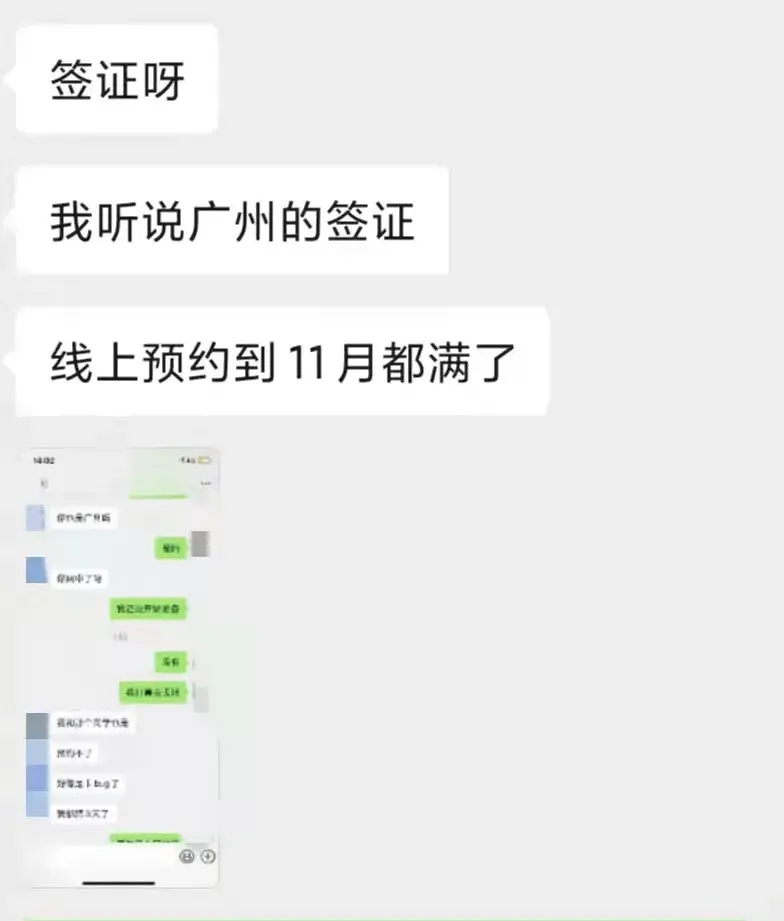
Task: Open the shared chat screenshot image
Action: click(121, 666)
